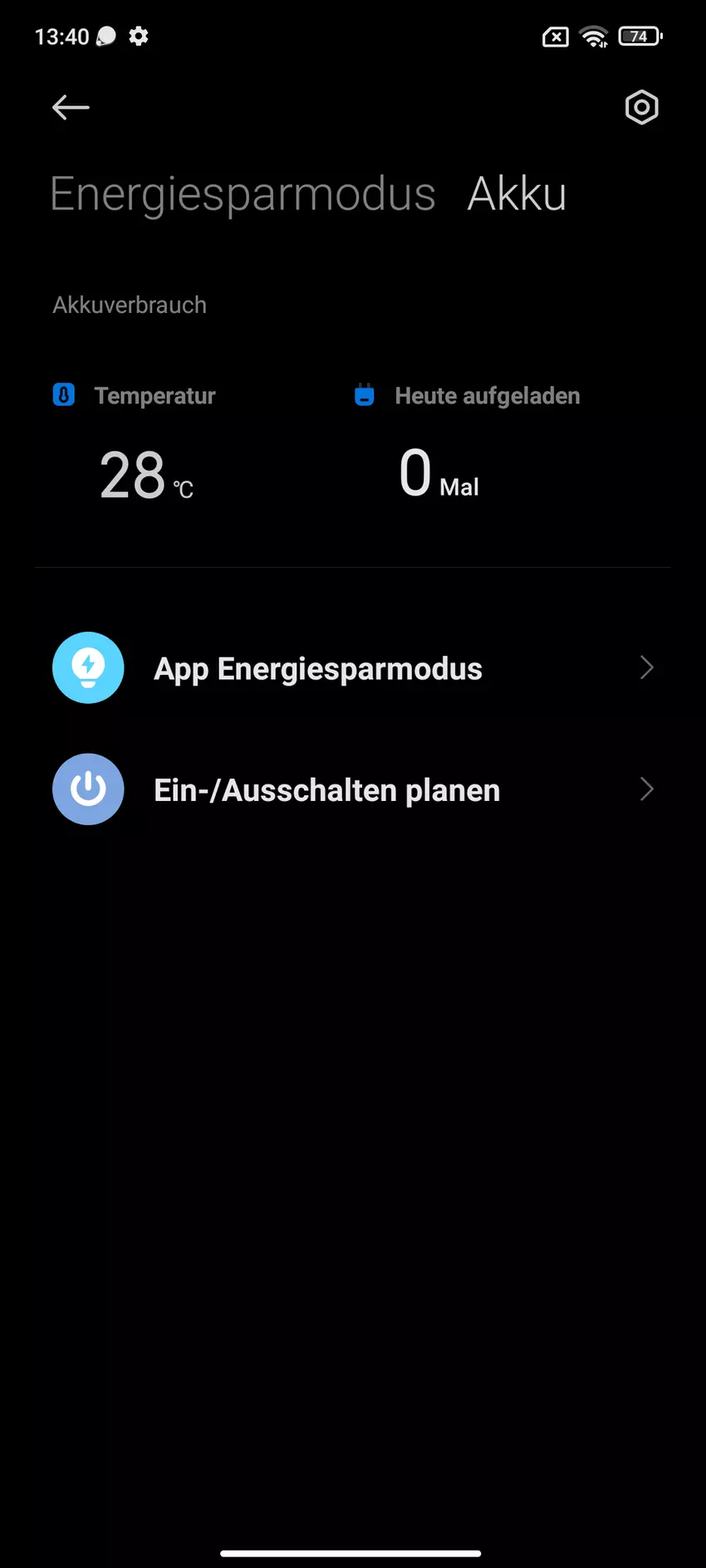Switch to the Energiesparmodus tab

click(x=243, y=194)
